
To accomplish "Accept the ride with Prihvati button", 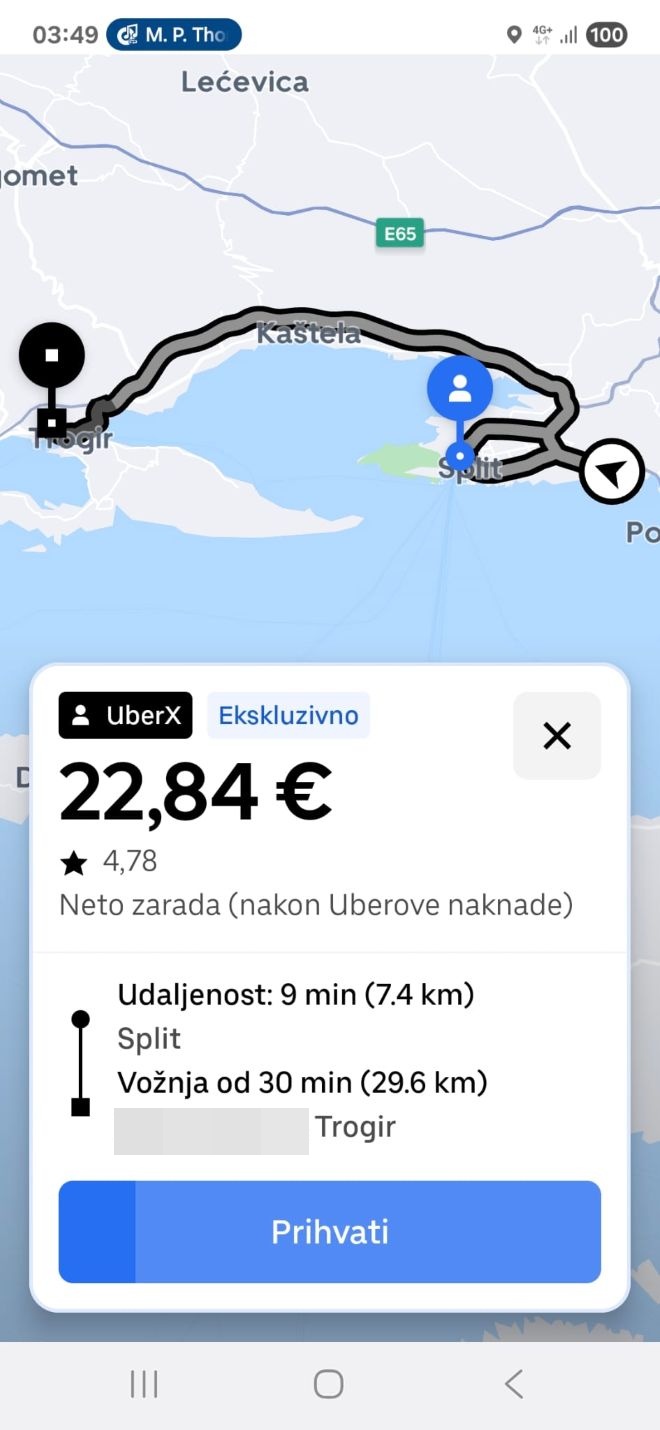I will pyautogui.click(x=330, y=1232).
